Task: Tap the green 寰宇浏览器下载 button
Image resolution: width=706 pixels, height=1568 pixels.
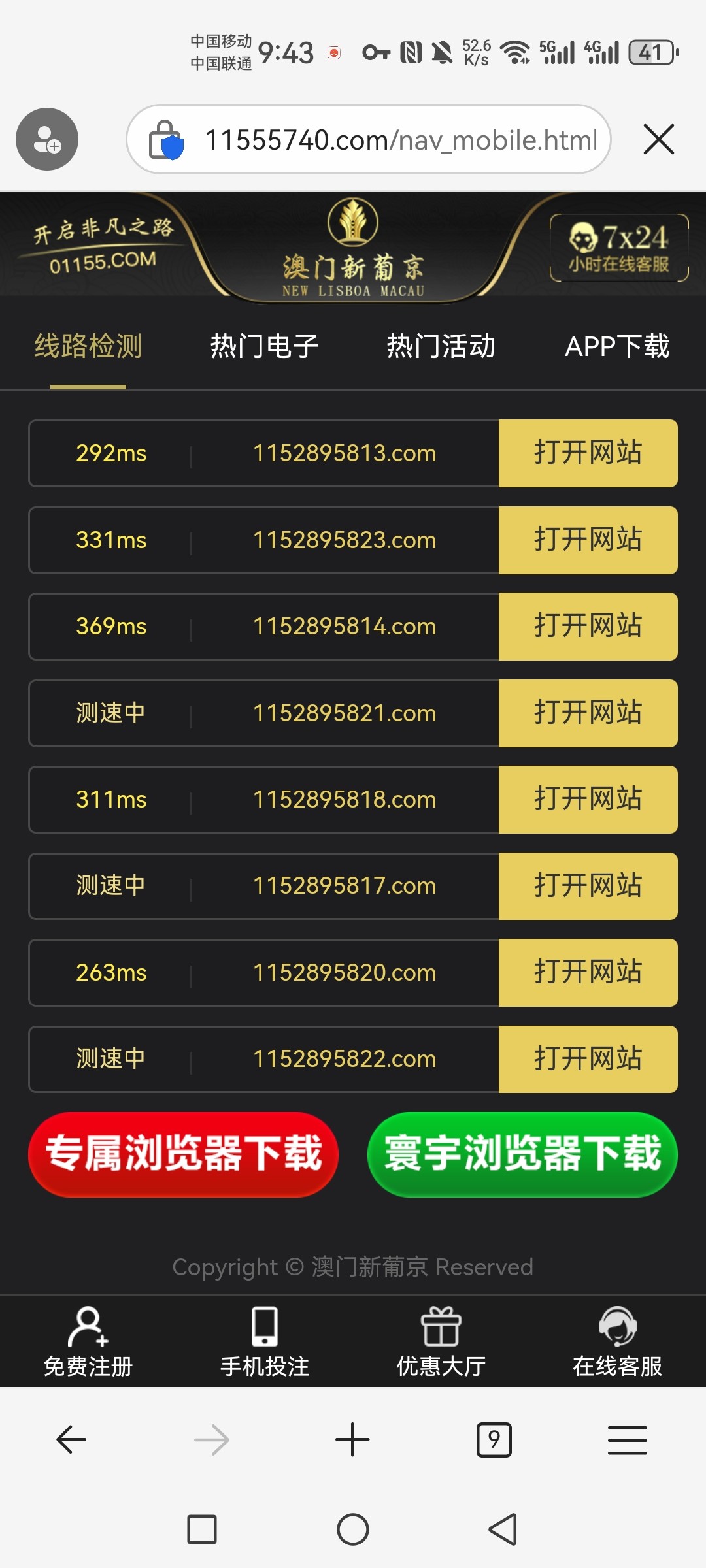Action: (x=522, y=1154)
